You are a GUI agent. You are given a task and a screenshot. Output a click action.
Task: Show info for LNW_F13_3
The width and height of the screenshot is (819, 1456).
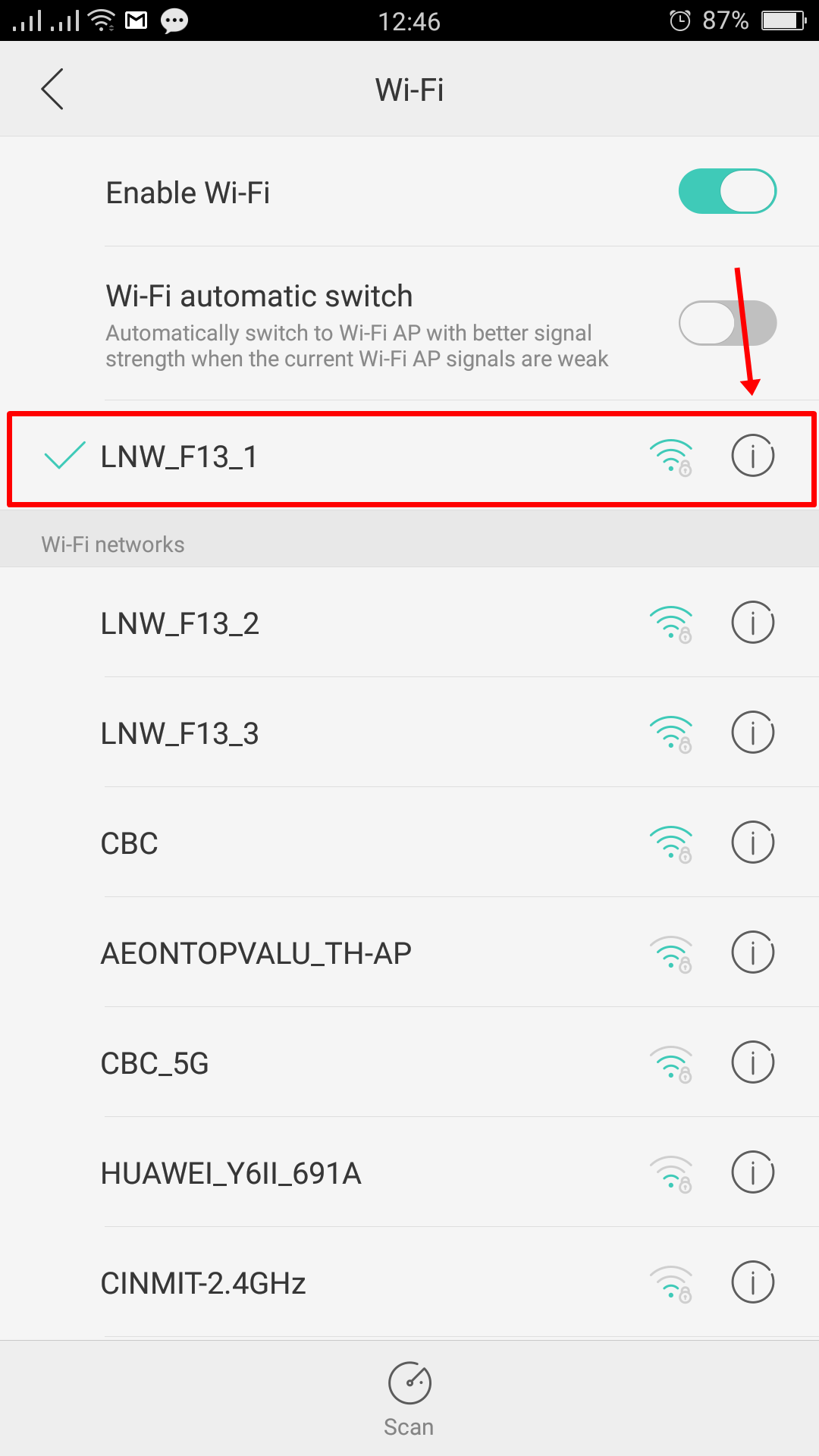tap(752, 733)
